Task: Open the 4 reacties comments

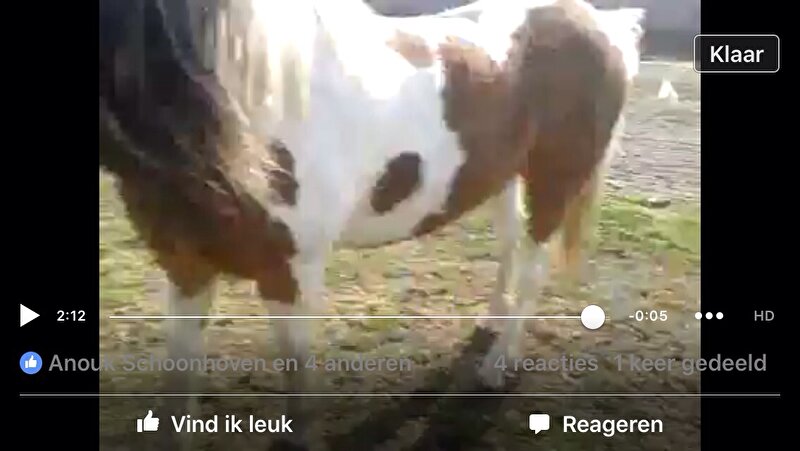Action: click(x=545, y=363)
